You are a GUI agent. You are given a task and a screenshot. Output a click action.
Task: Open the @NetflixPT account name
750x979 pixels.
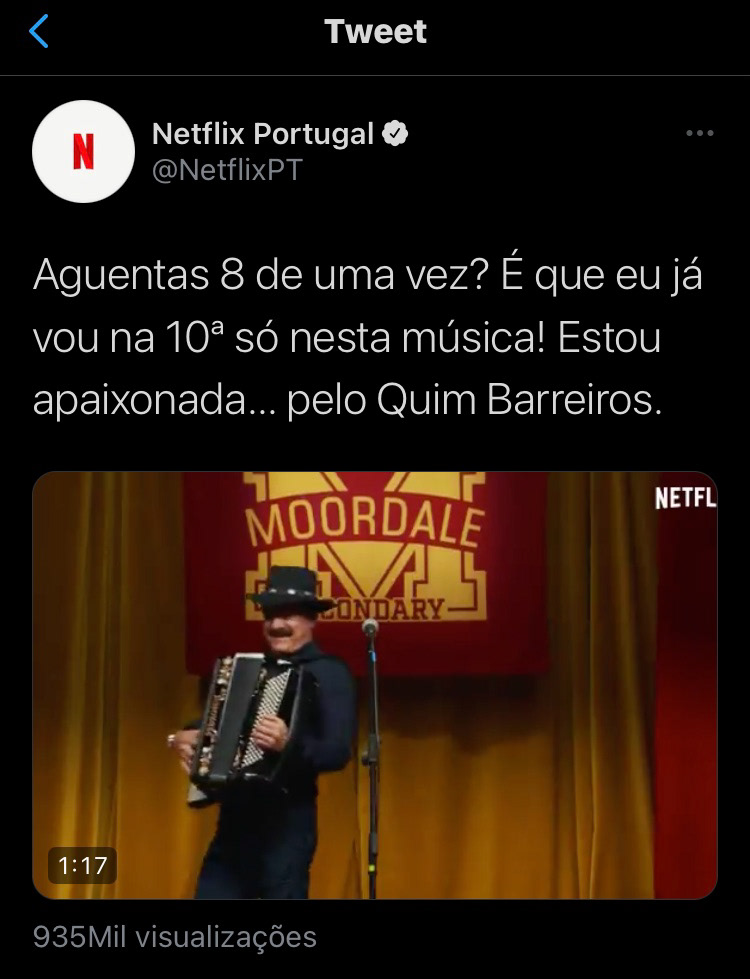(x=227, y=170)
